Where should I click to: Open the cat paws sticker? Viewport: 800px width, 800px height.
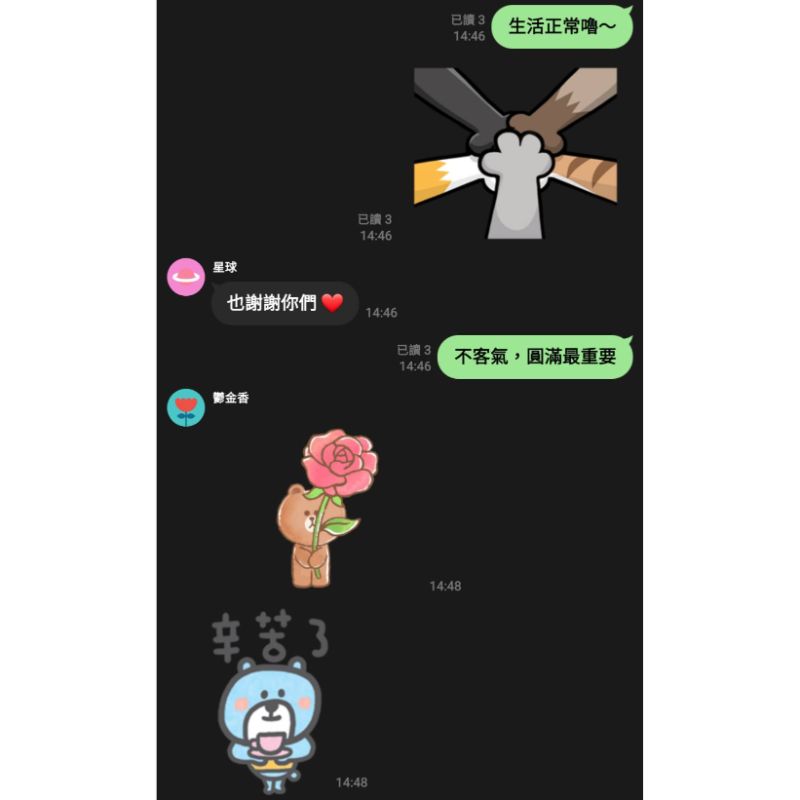pyautogui.click(x=515, y=152)
